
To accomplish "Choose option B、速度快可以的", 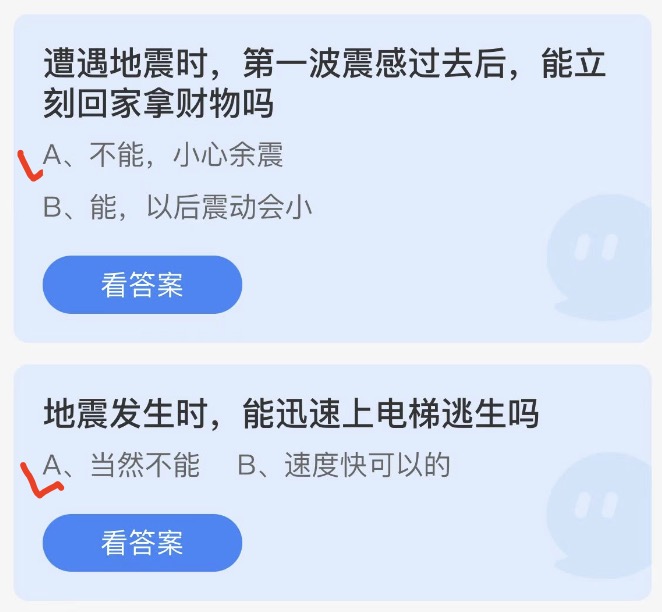I will [x=344, y=465].
